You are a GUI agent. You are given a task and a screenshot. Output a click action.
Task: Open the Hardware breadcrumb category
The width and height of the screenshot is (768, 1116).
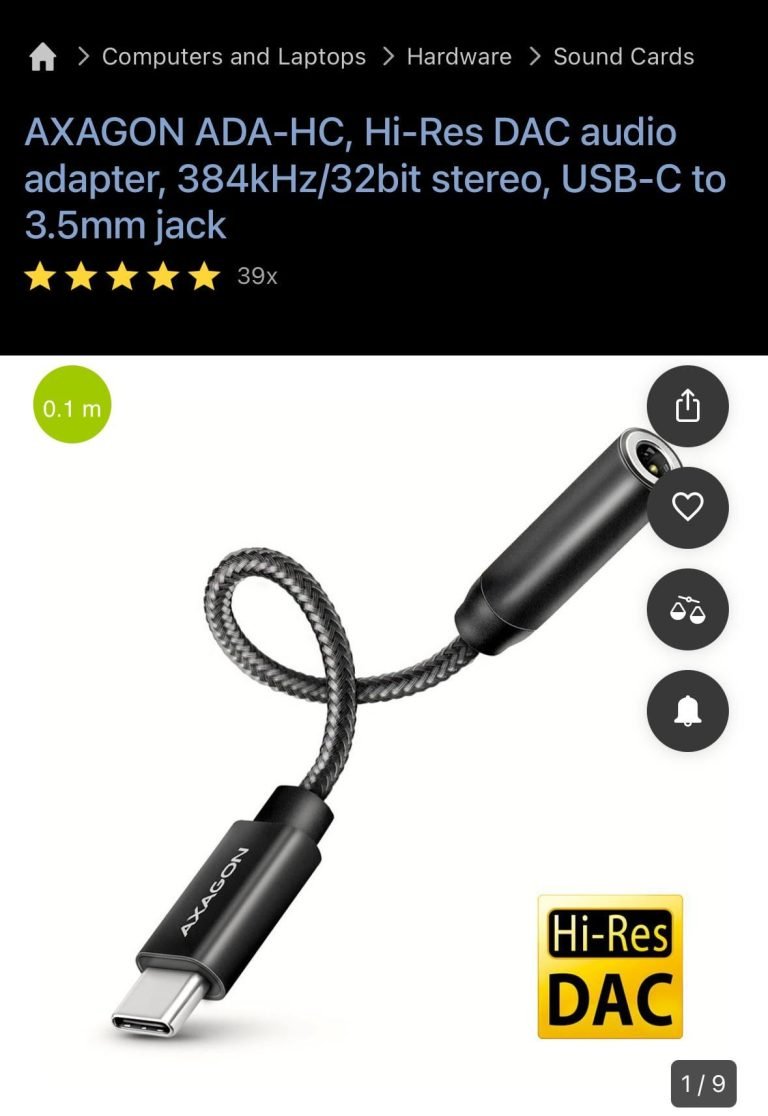click(x=459, y=57)
